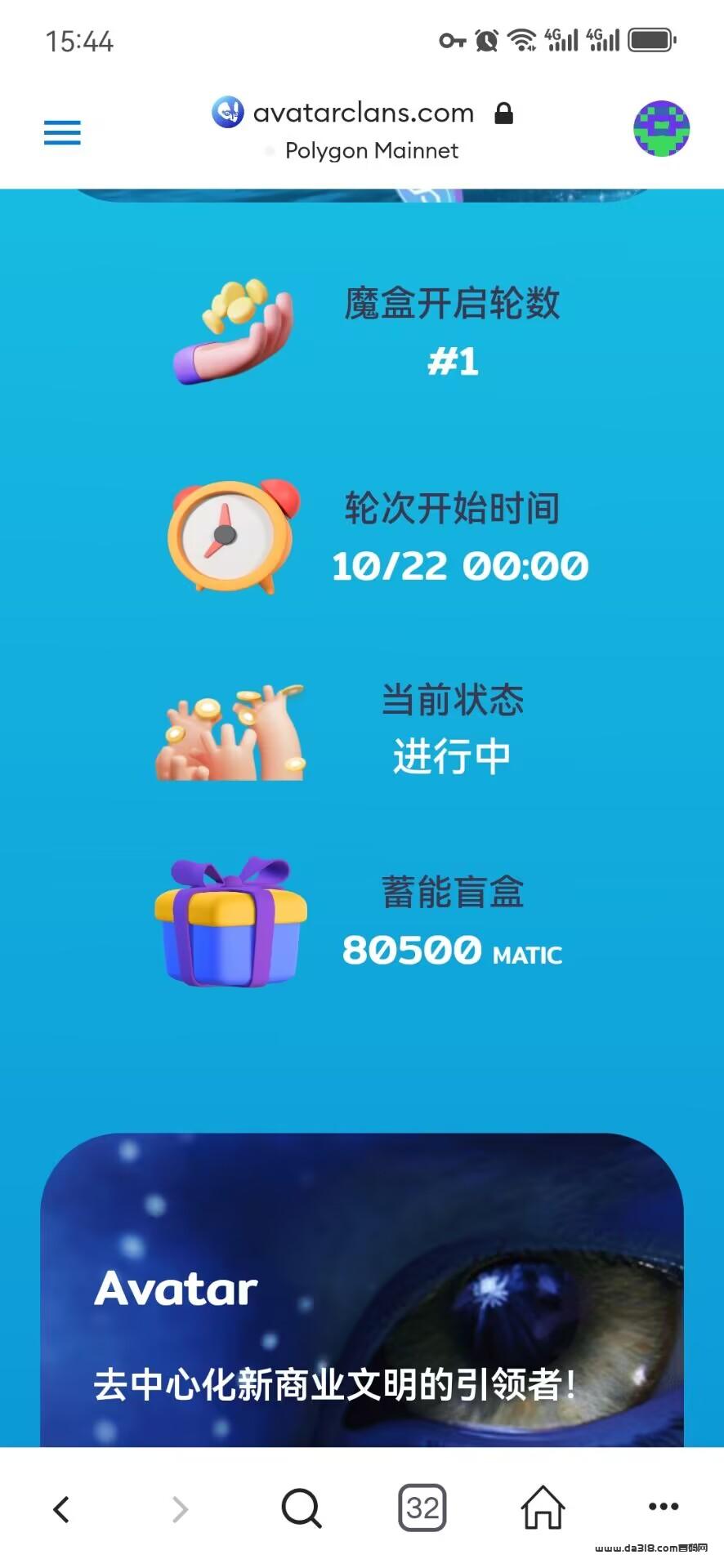Viewport: 724px width, 1568px height.
Task: Tap the avatarclans.com address bar
Action: [x=363, y=113]
